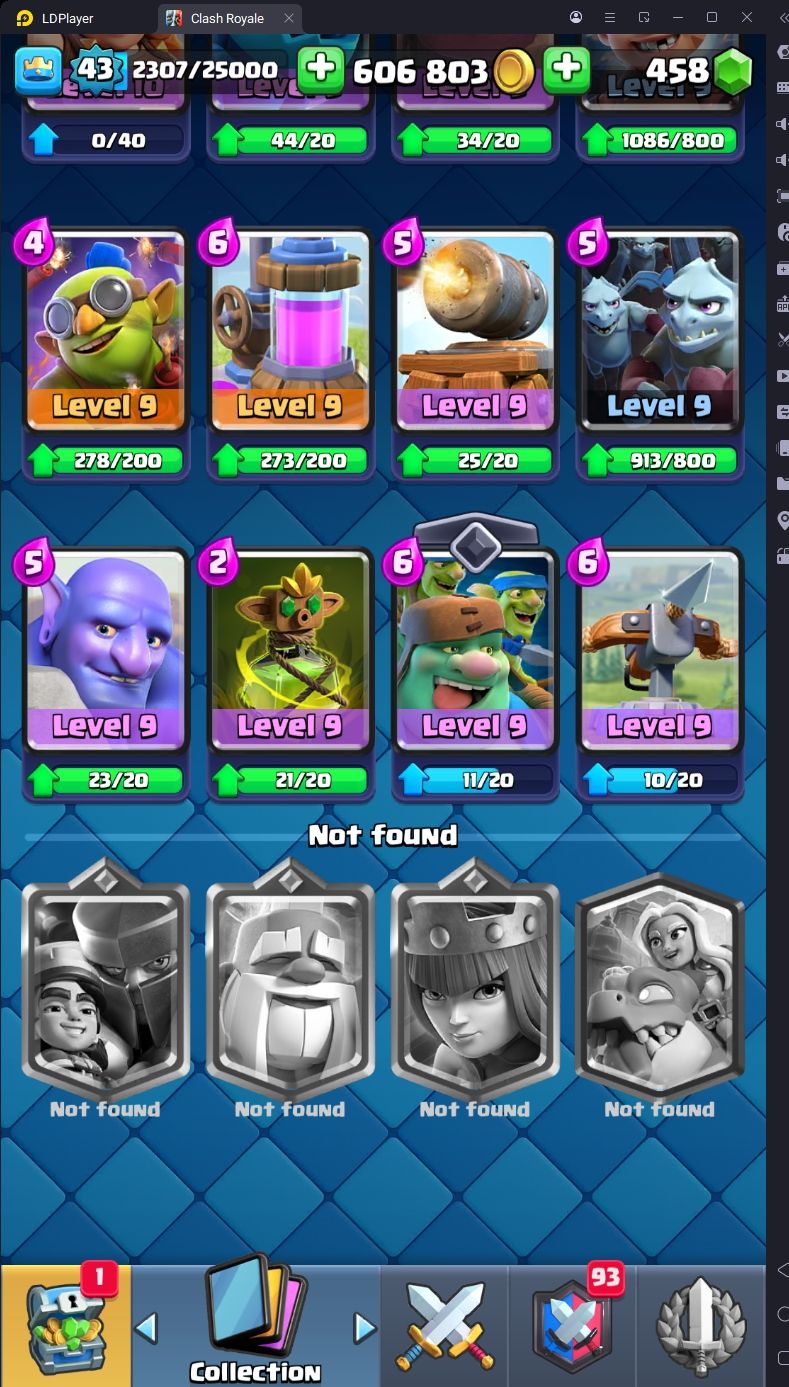Open the Events sword-wreath tab
Viewport: 789px width, 1387px height.
[x=701, y=1325]
